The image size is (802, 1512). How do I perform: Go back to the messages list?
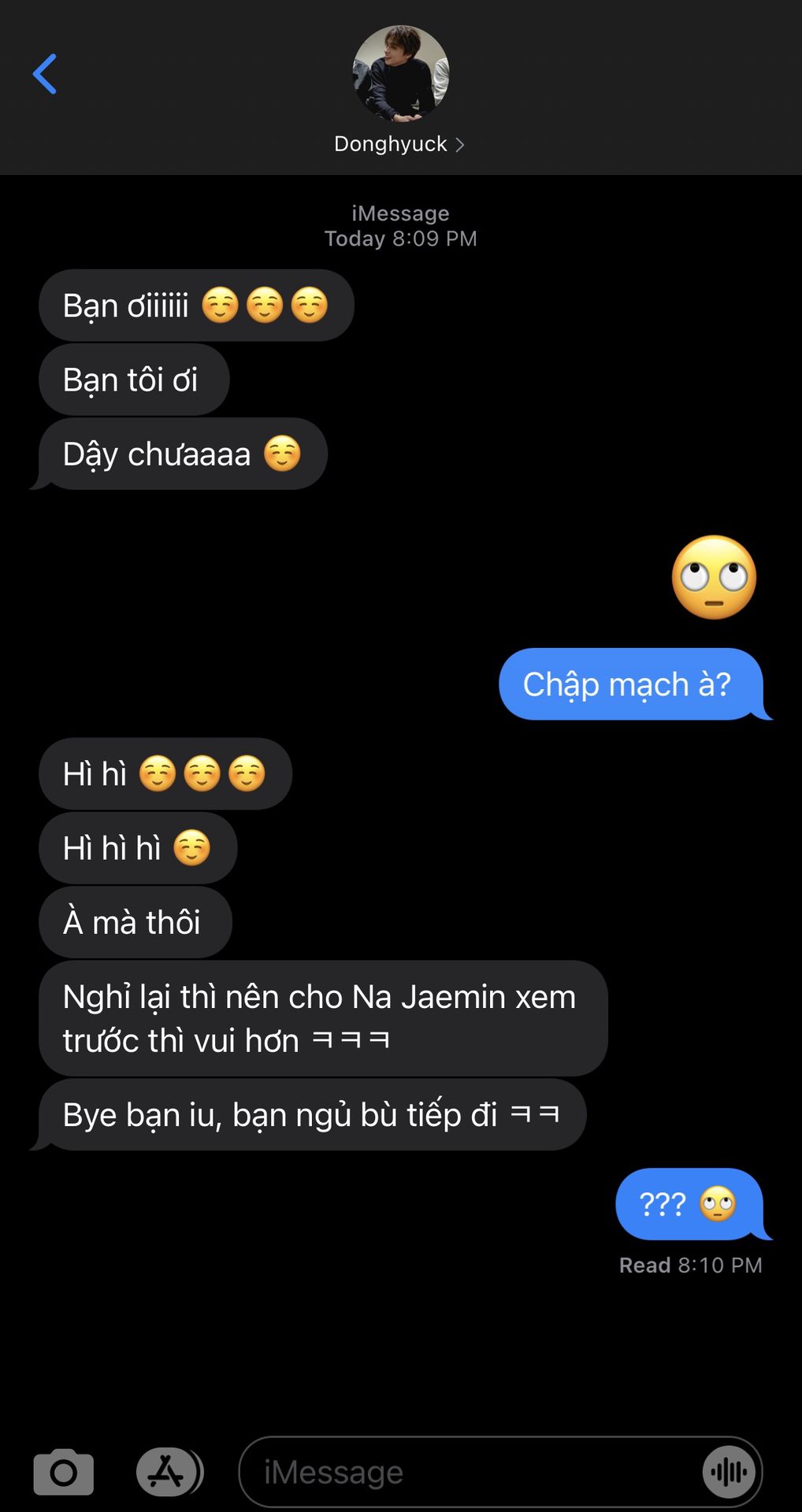pos(45,74)
